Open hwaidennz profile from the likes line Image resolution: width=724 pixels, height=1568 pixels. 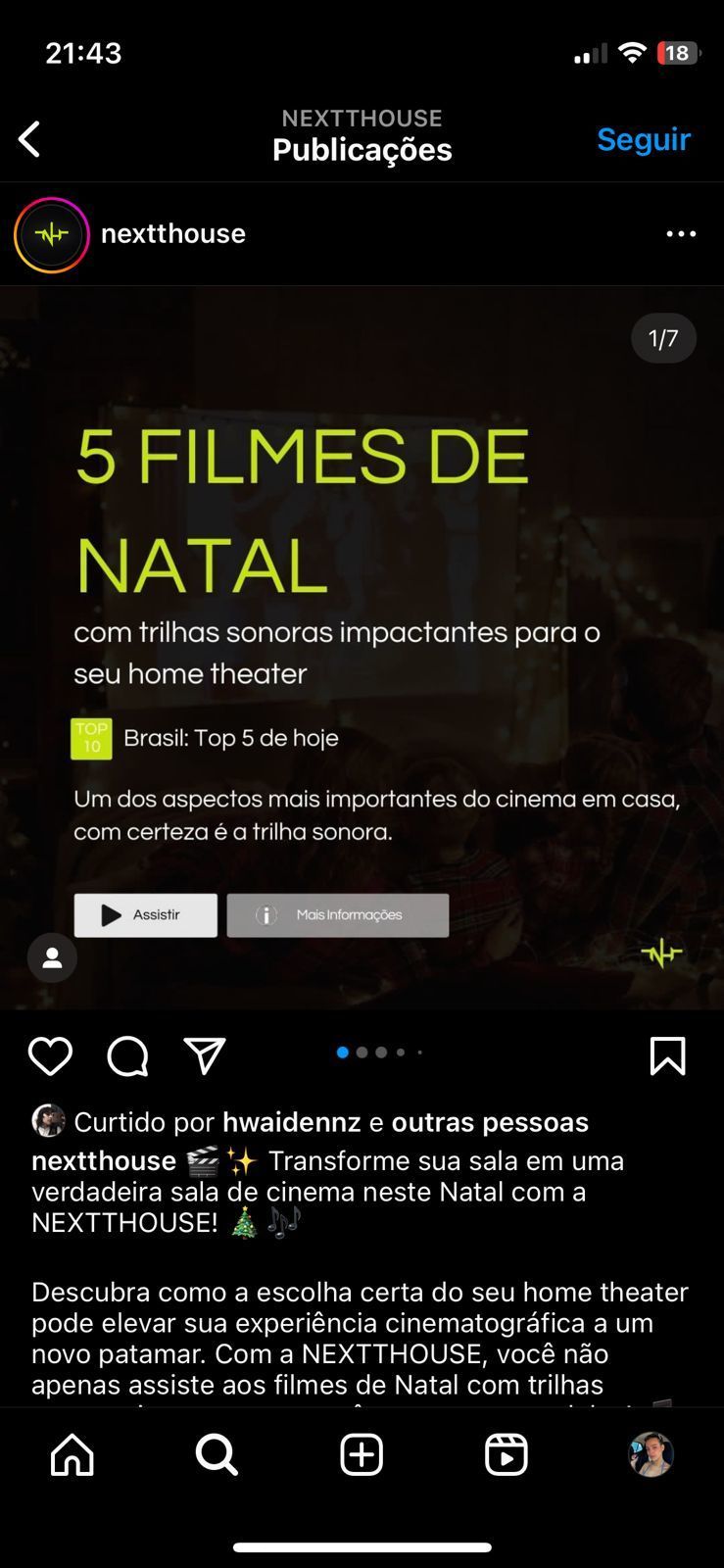click(x=291, y=1122)
